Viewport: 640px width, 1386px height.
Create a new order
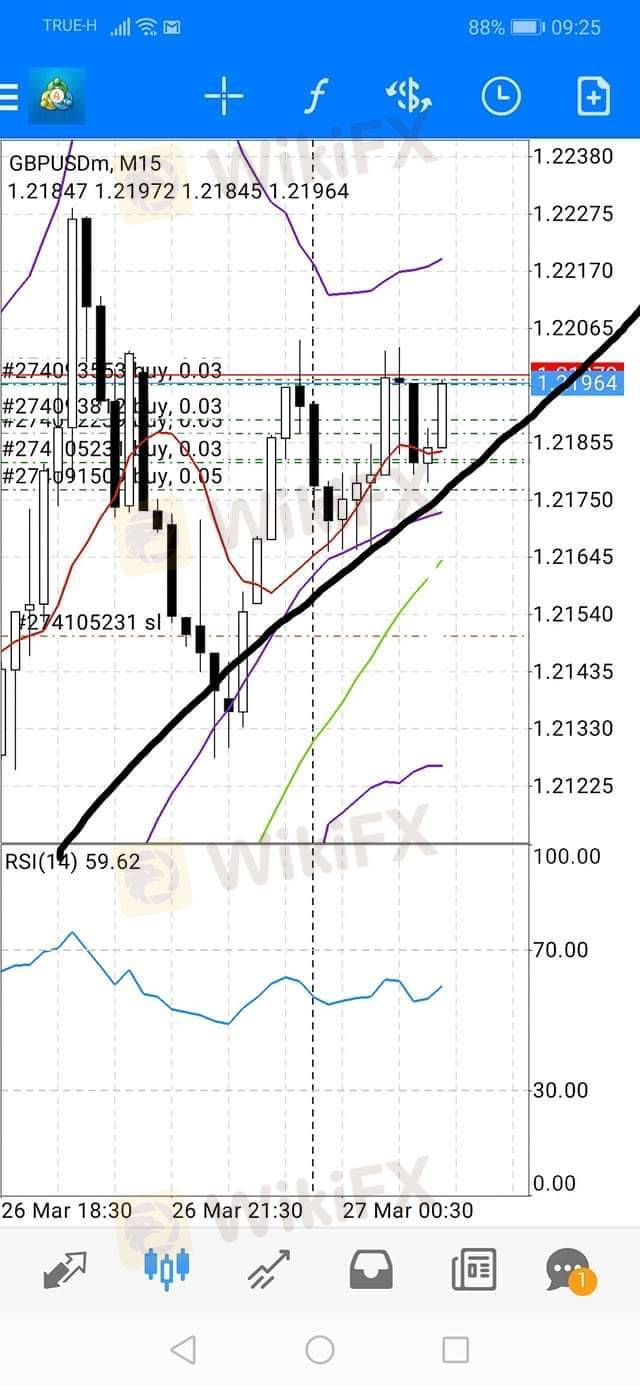593,97
